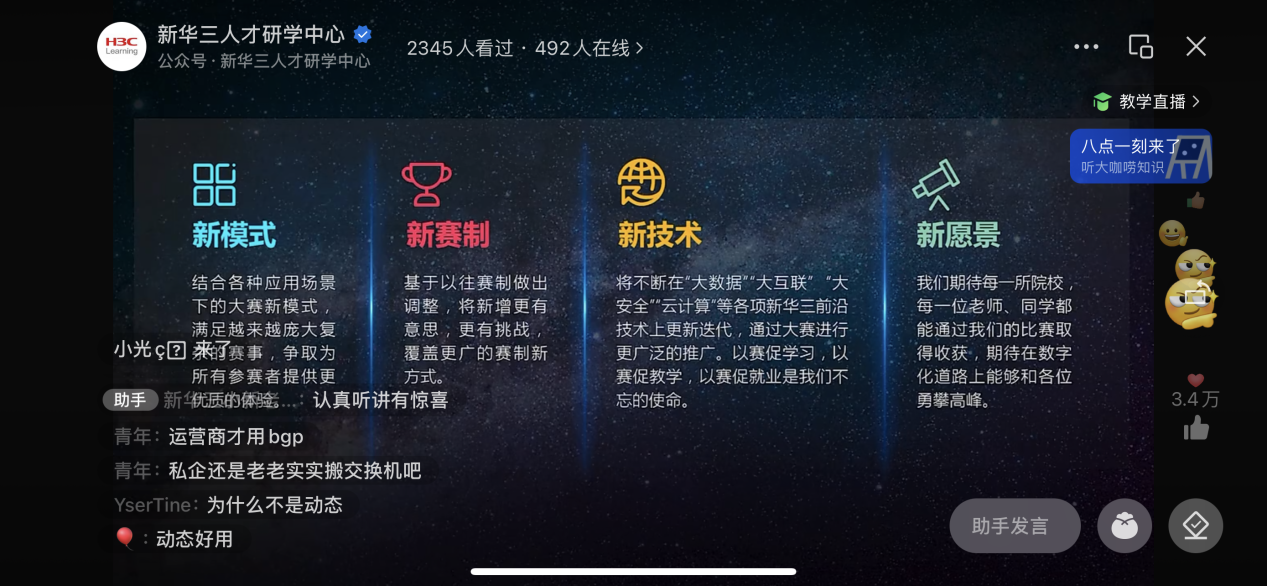Open the overflow menu with three dots
This screenshot has width=1267, height=586.
click(x=1086, y=47)
